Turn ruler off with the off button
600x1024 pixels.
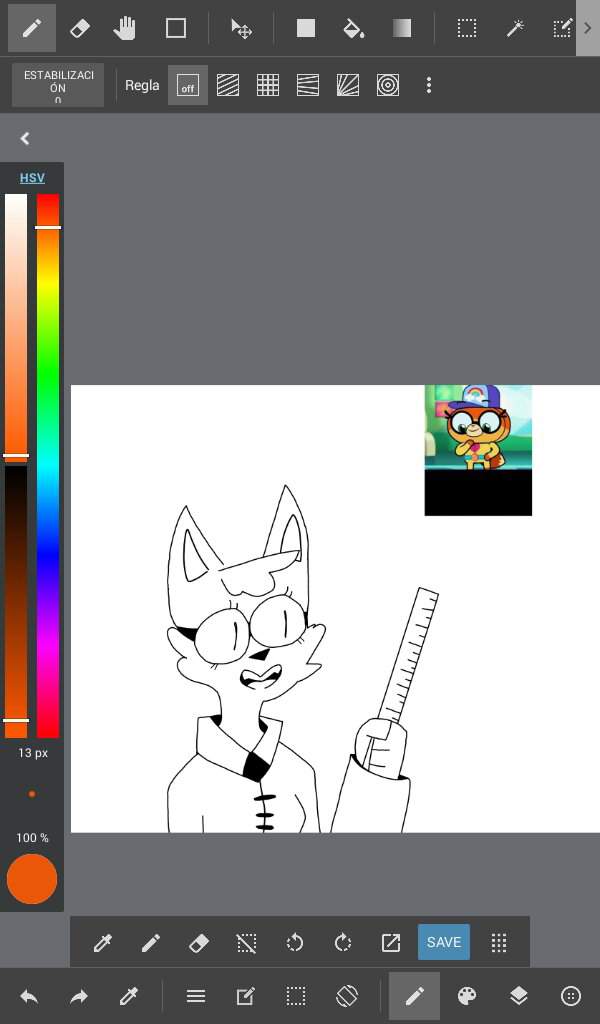pyautogui.click(x=187, y=86)
